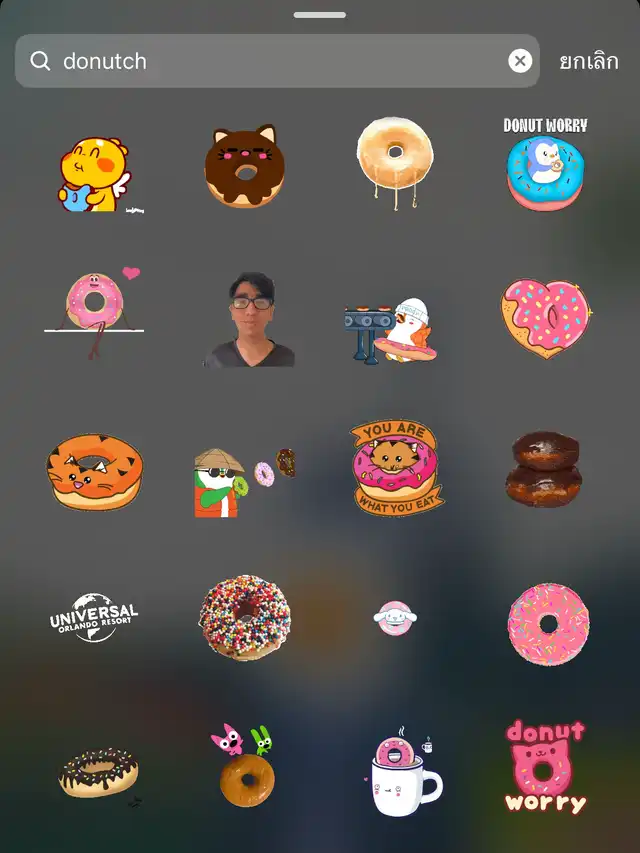Choose the heart-shaped pink sprinkle donut
The height and width of the screenshot is (853, 640).
545,317
